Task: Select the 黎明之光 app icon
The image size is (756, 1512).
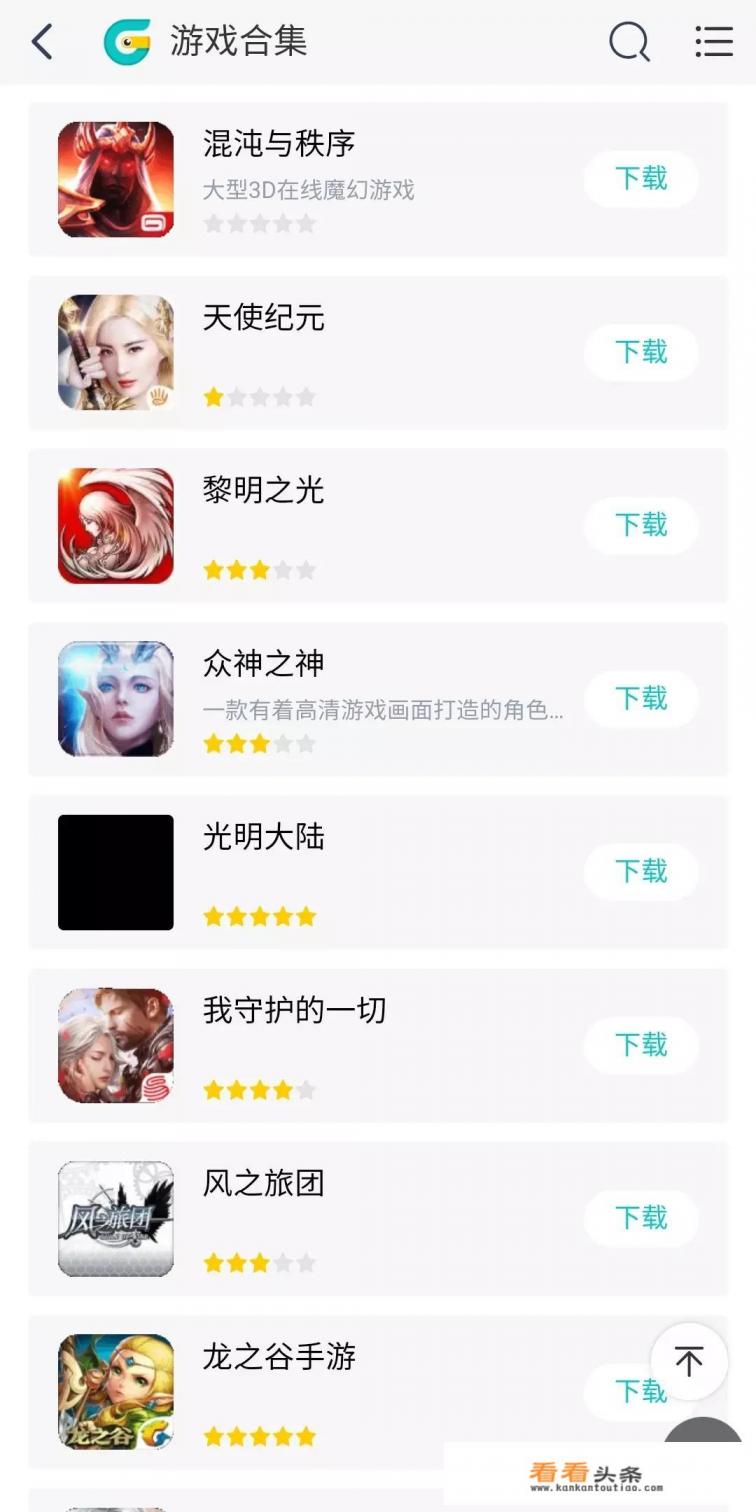Action: (115, 525)
